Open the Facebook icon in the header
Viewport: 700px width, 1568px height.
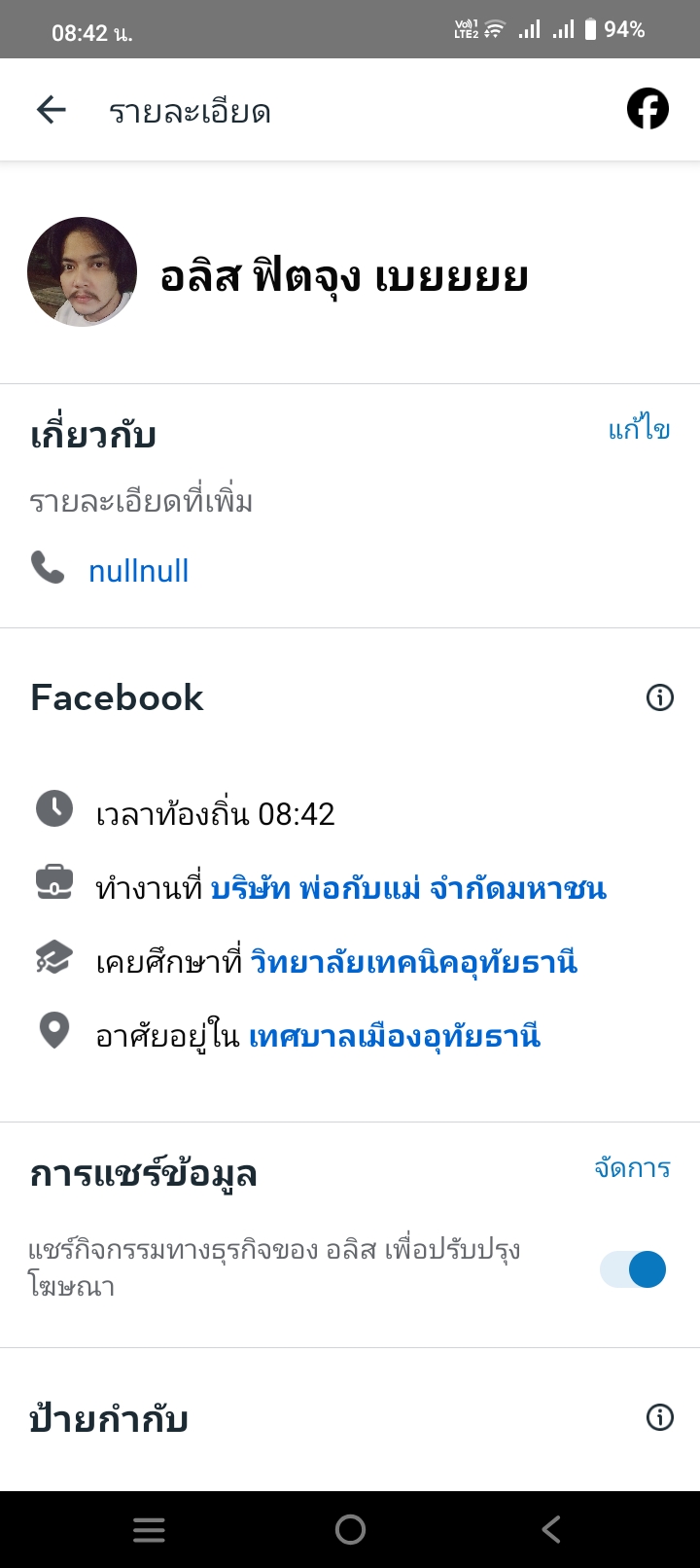tap(647, 109)
